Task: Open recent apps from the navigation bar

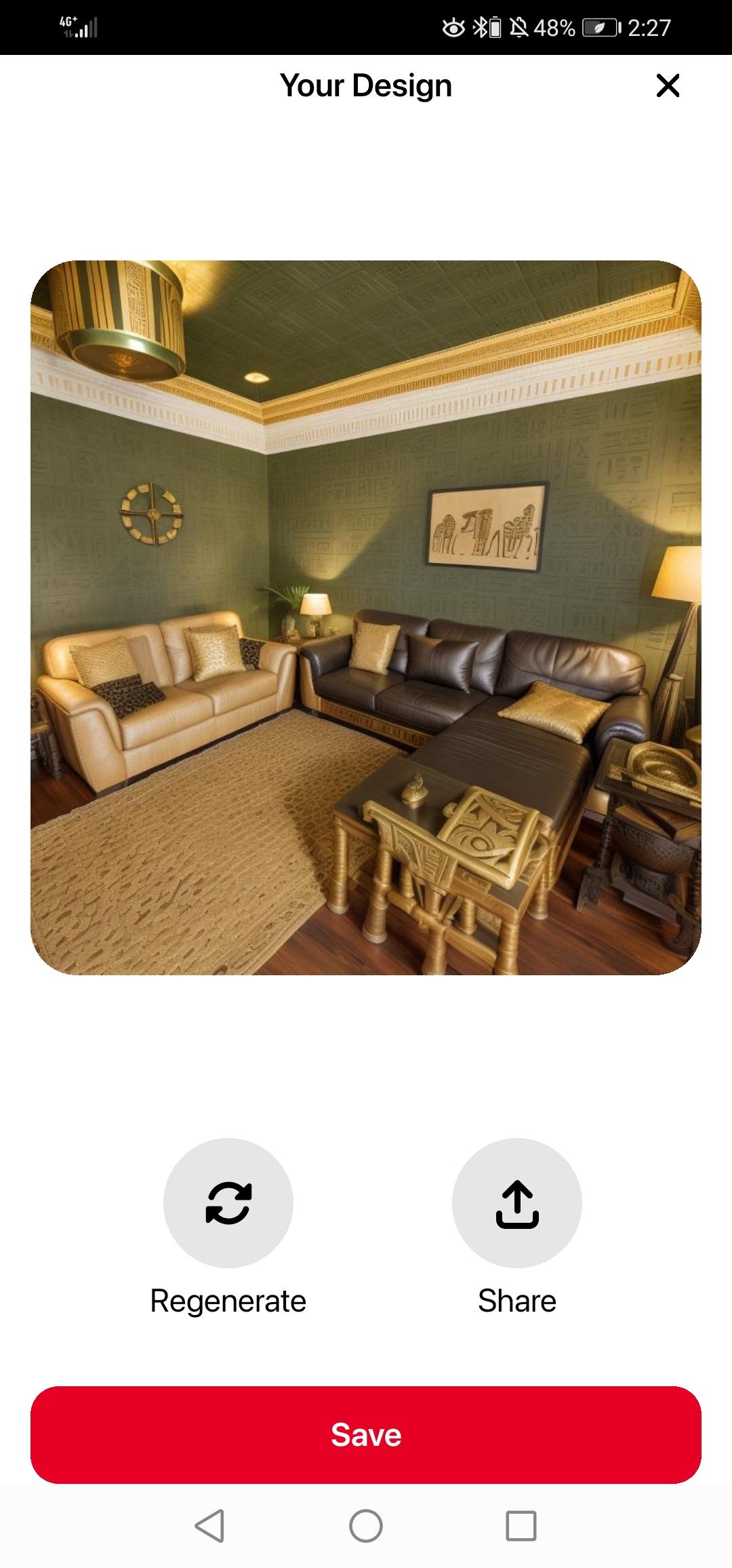Action: tap(521, 1526)
